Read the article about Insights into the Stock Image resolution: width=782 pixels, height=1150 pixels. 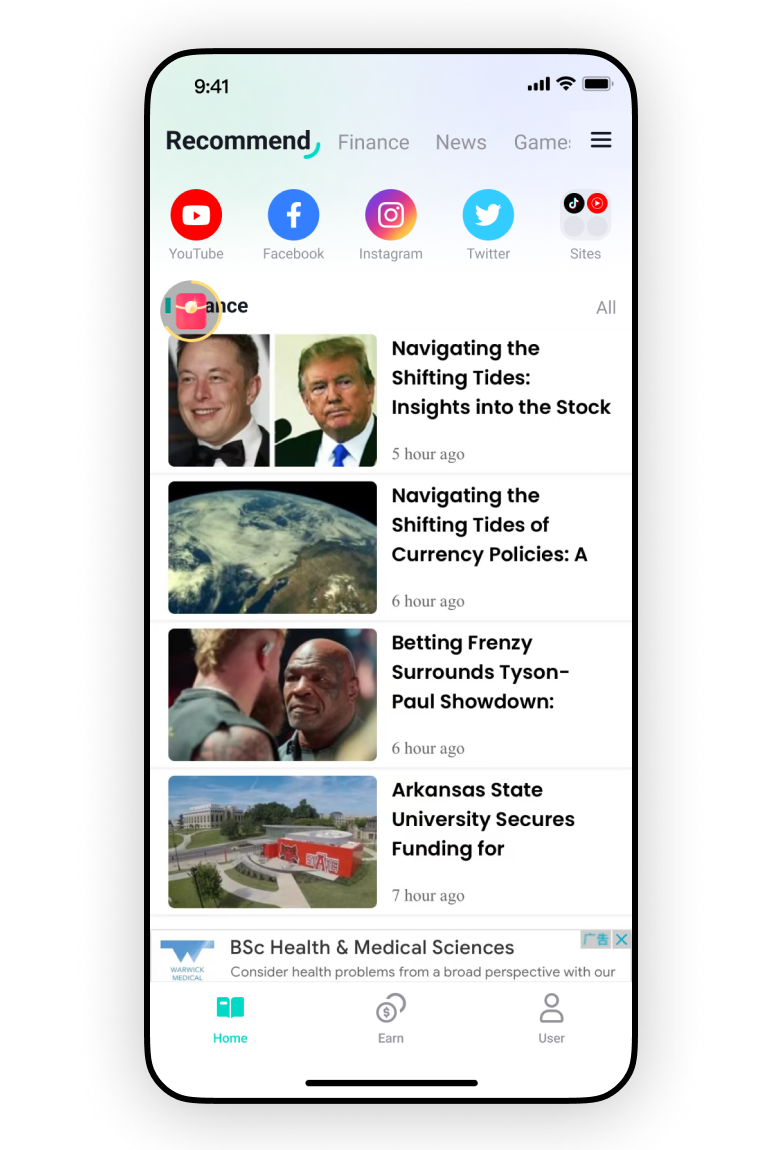500,378
